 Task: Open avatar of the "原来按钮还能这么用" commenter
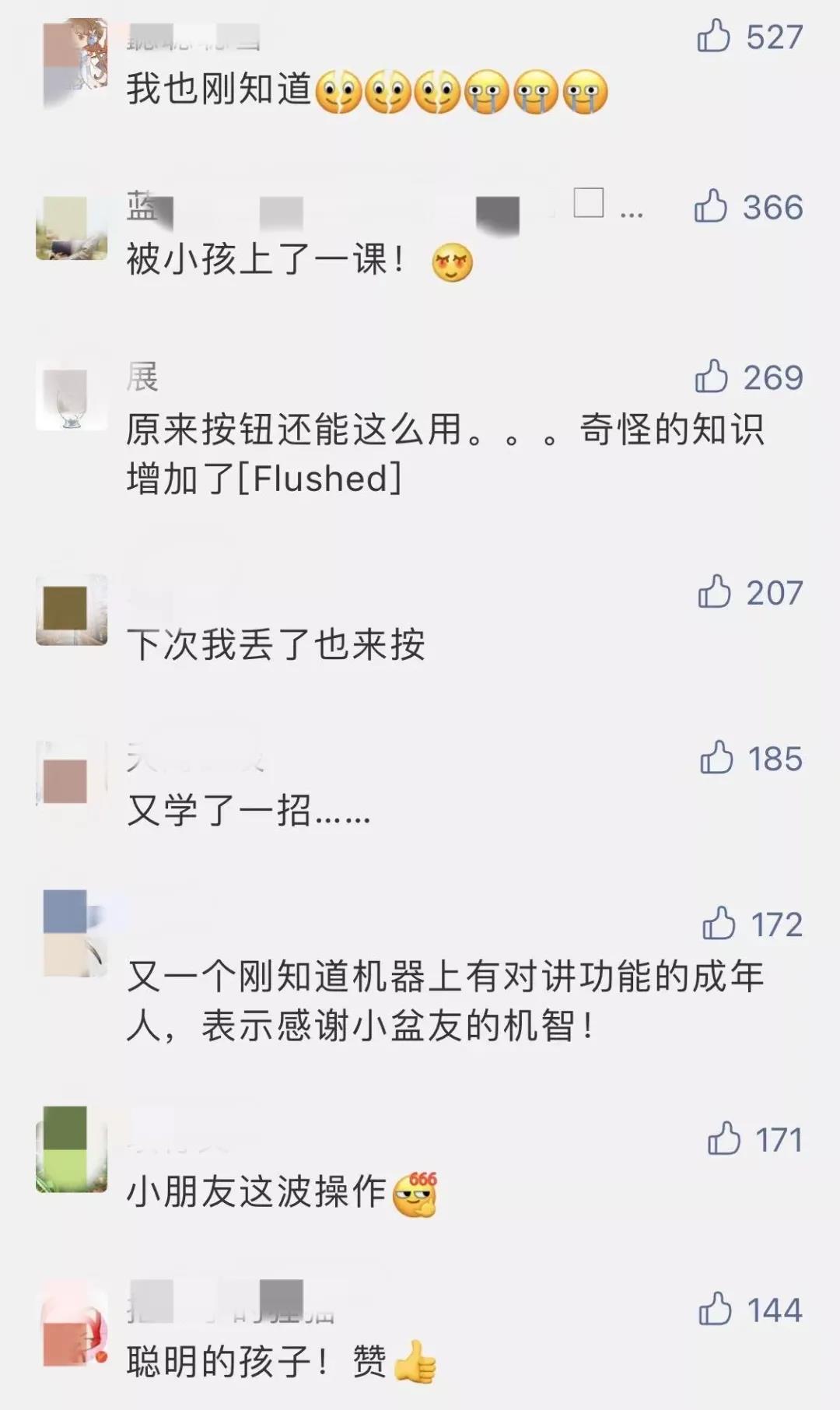(72, 398)
